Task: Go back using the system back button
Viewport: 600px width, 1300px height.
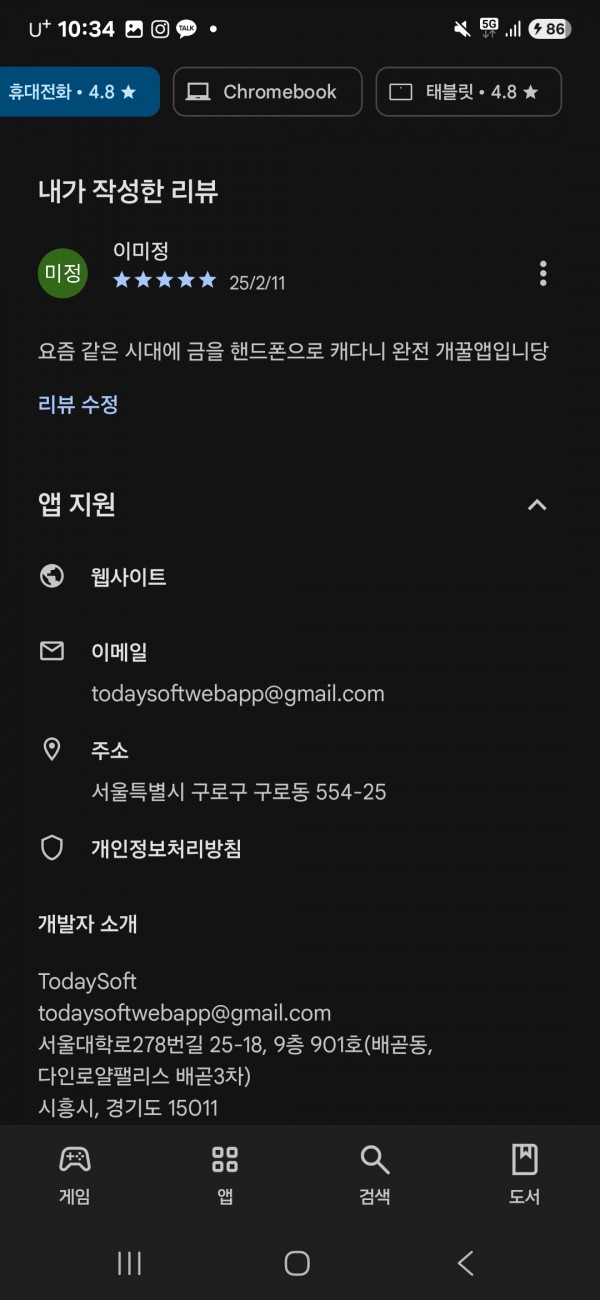Action: click(466, 1263)
